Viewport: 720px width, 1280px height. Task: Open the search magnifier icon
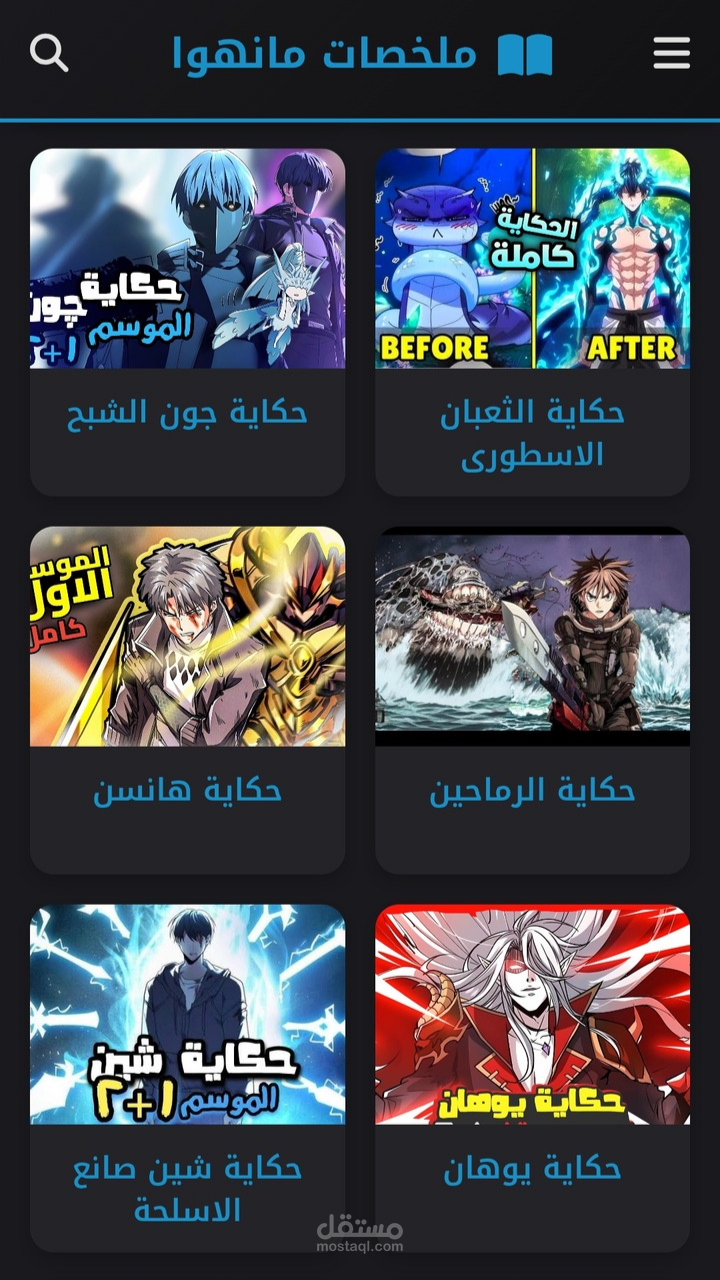[49, 53]
